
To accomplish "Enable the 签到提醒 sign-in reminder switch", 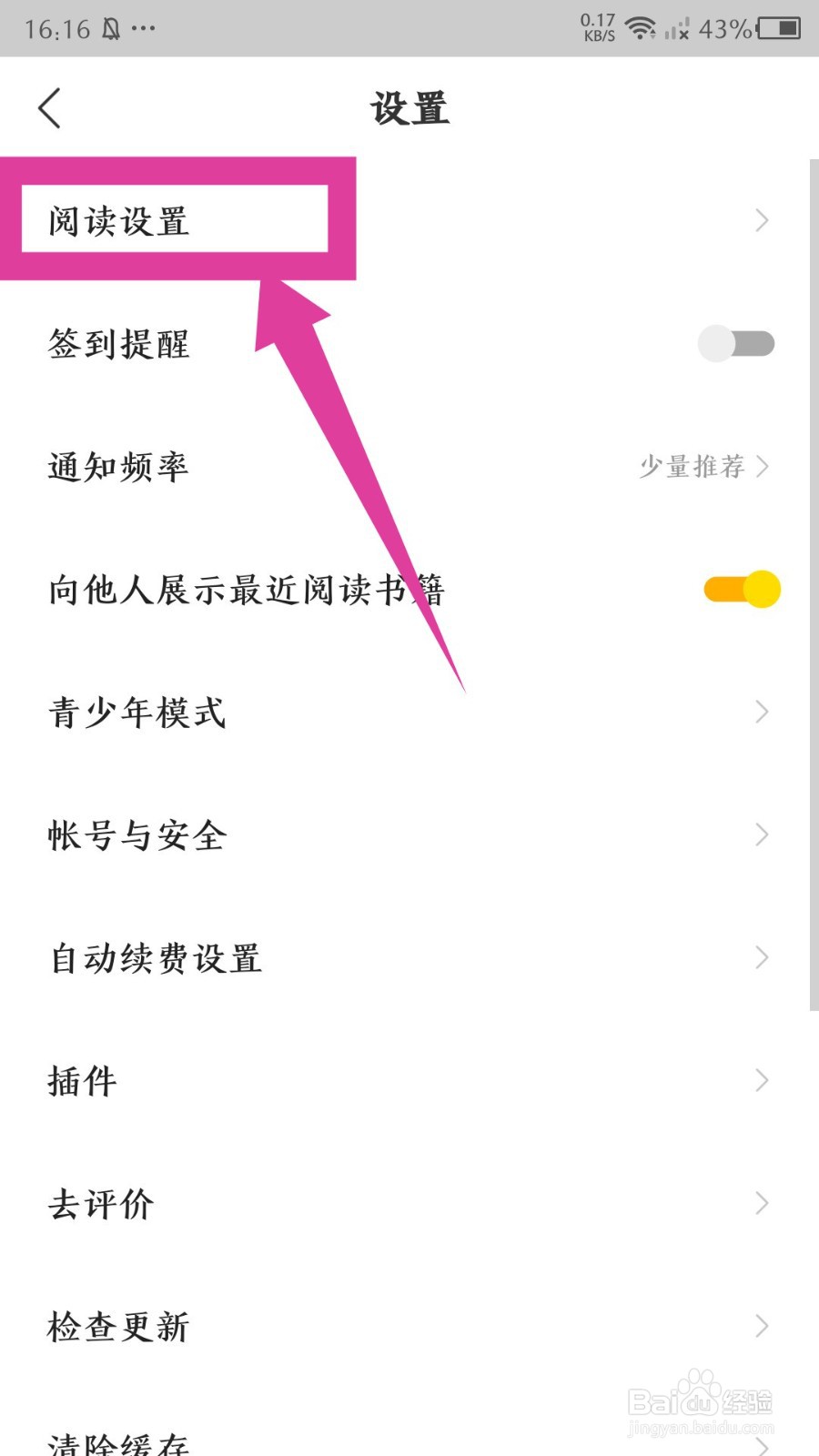I will point(737,343).
